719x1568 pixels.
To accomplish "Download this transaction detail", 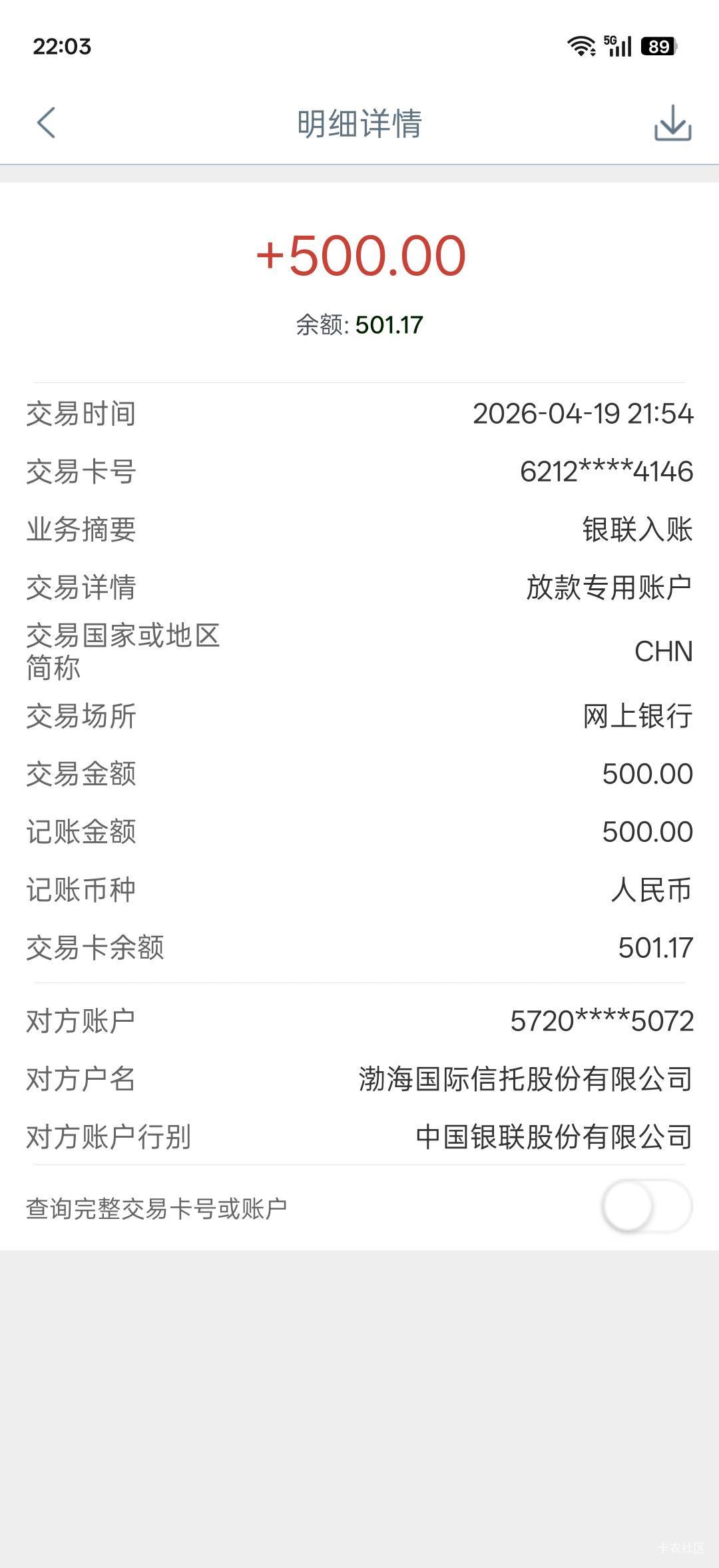I will (672, 123).
